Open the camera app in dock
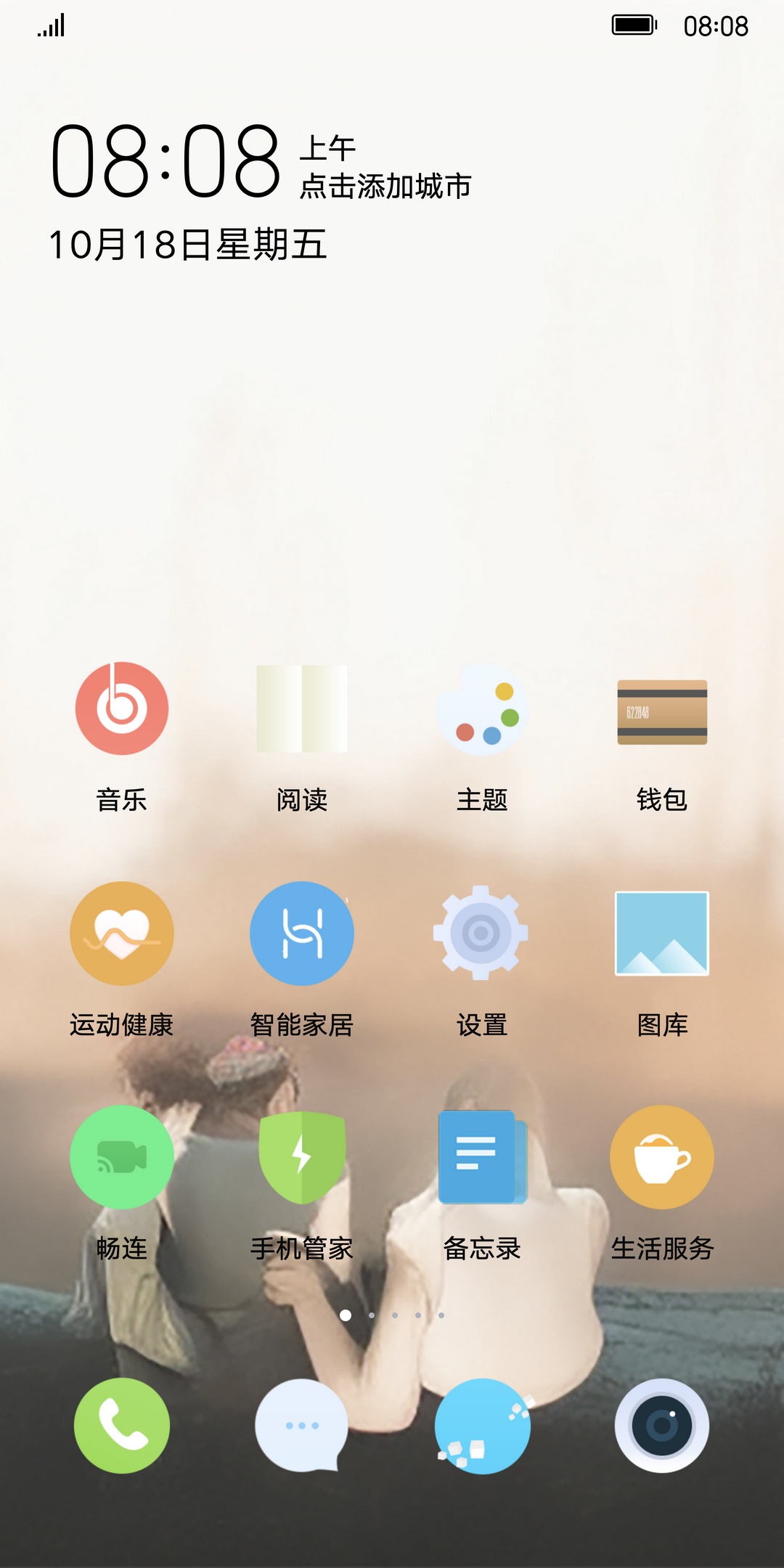This screenshot has height=1568, width=784. point(662,1426)
